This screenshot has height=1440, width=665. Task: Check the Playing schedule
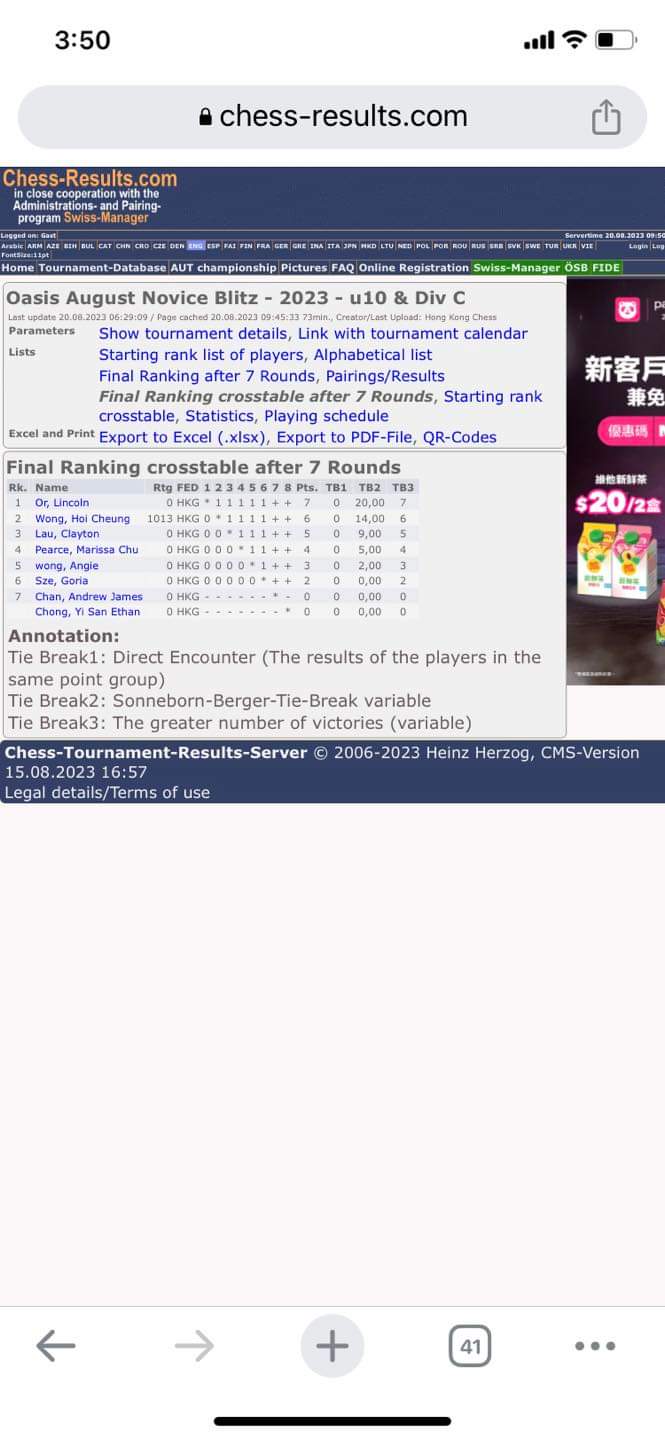tap(326, 416)
